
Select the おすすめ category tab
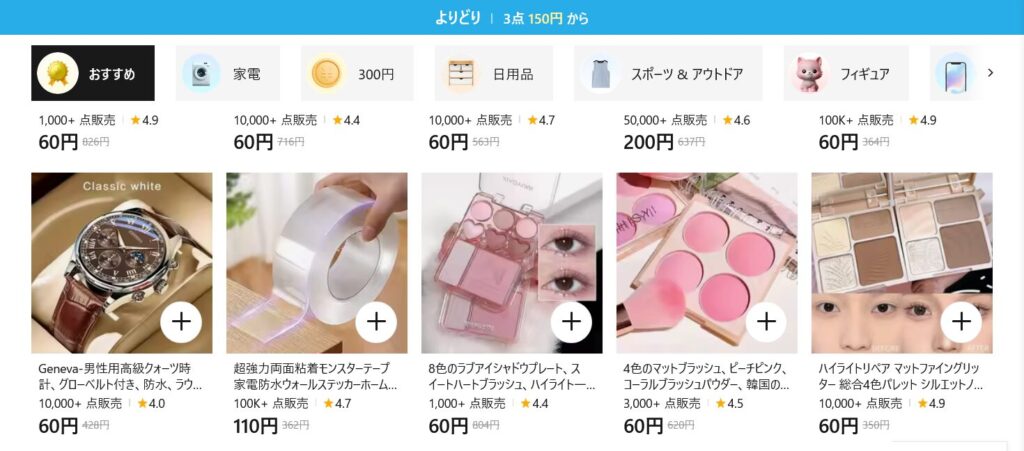point(93,73)
